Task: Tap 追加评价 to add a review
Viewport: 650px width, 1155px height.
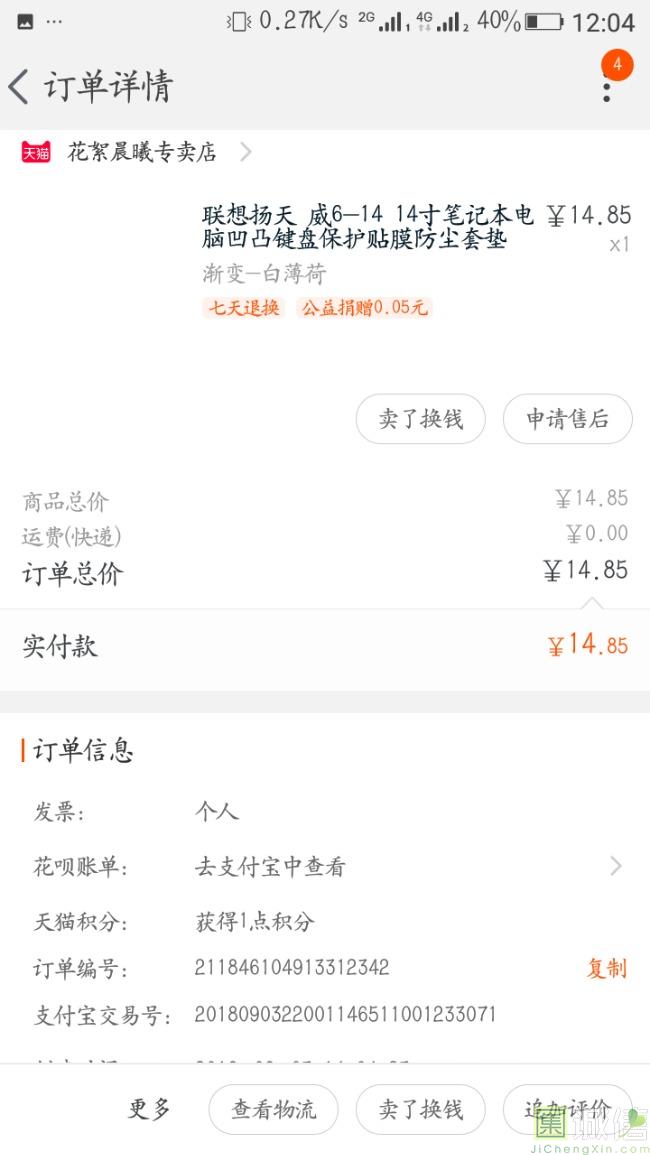Action: click(x=567, y=1109)
